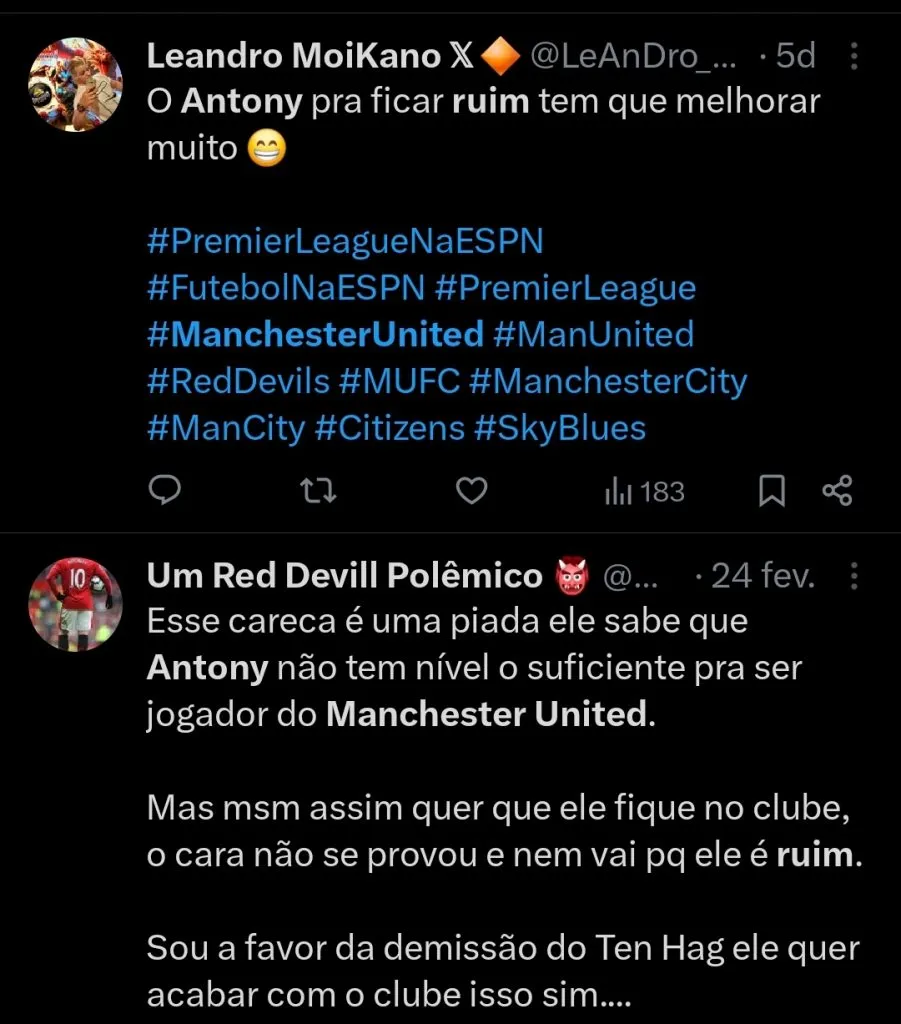Bookmark Leandro's tweet
This screenshot has height=1024, width=901.
point(771,490)
